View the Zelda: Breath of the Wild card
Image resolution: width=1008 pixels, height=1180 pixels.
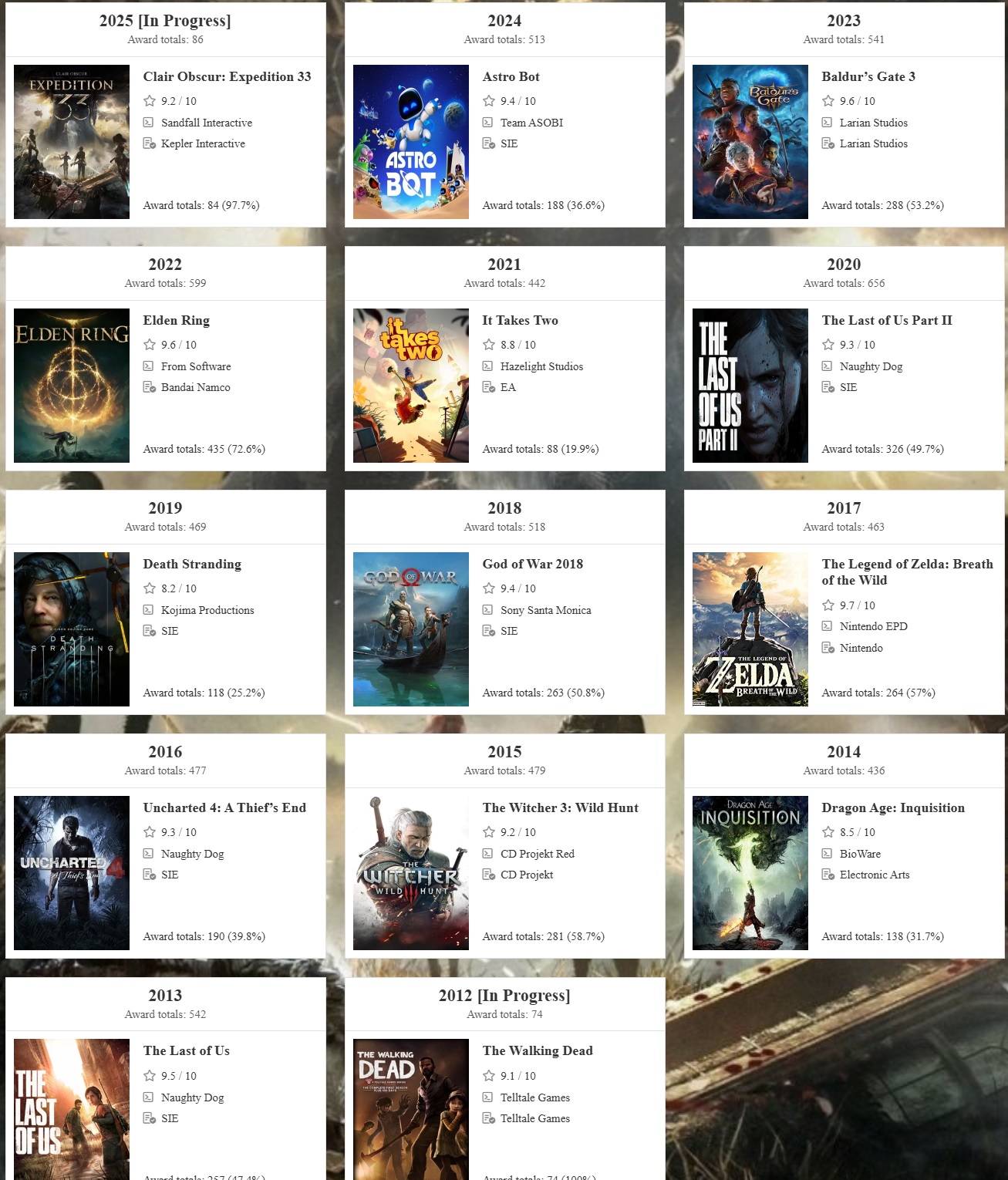pos(906,572)
